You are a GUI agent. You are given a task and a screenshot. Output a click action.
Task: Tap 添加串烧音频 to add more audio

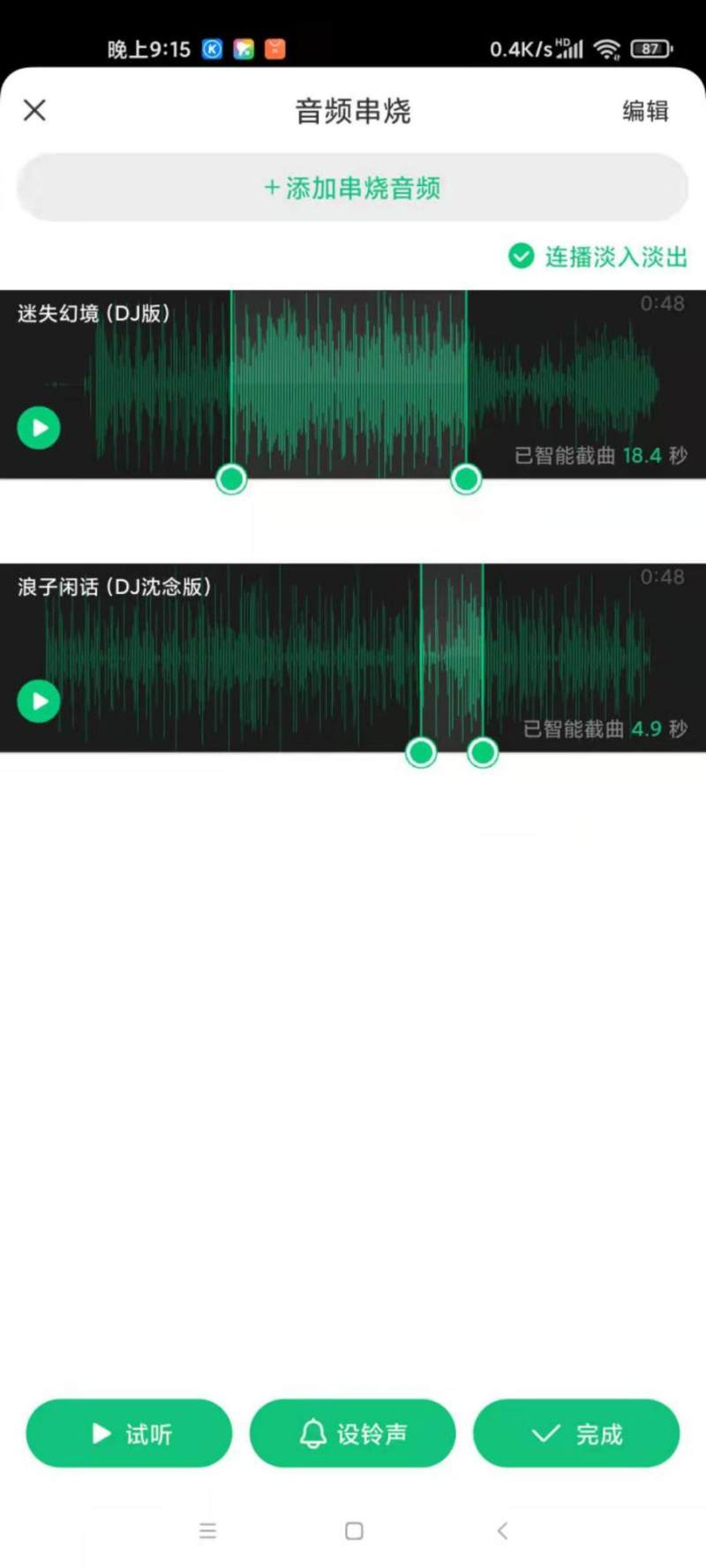tap(353, 188)
